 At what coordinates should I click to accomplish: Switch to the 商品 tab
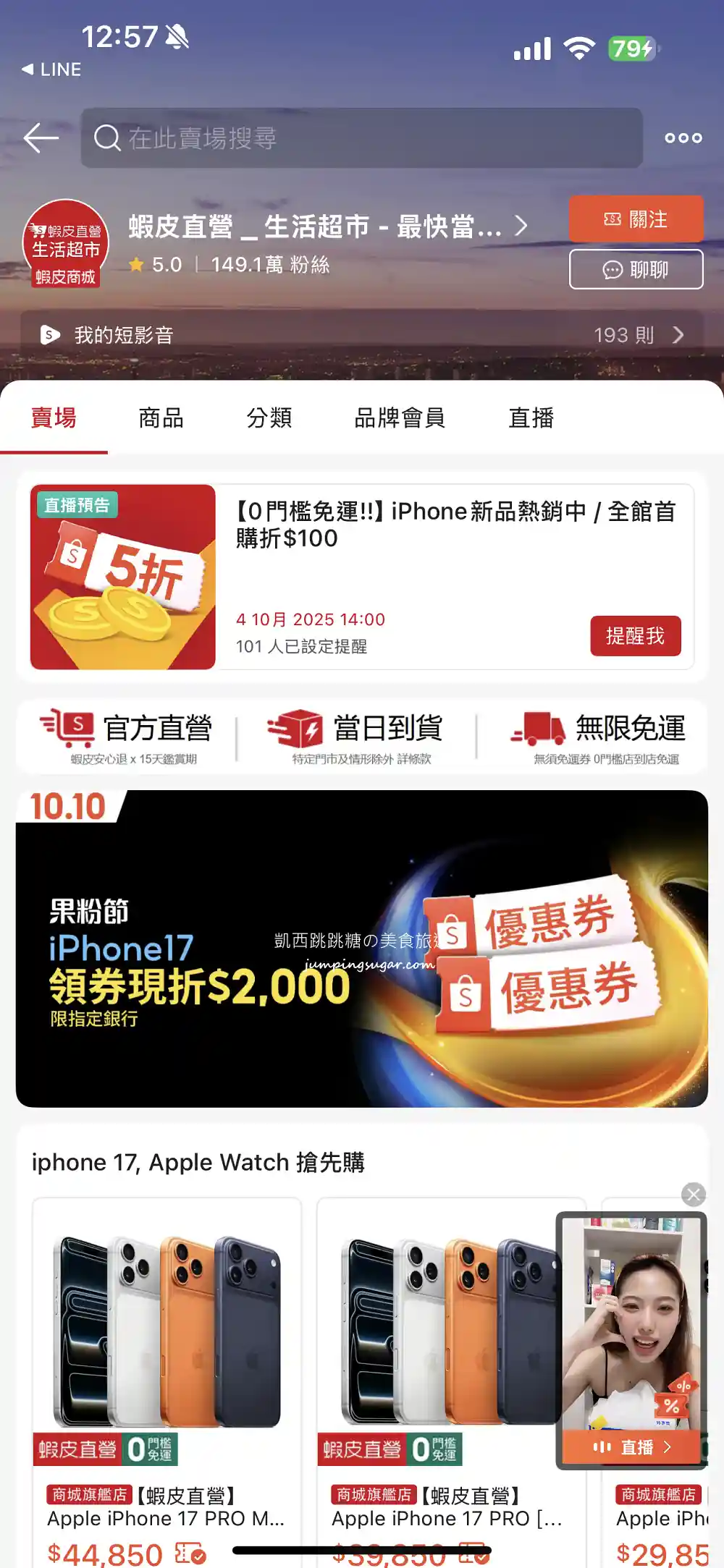tap(160, 418)
